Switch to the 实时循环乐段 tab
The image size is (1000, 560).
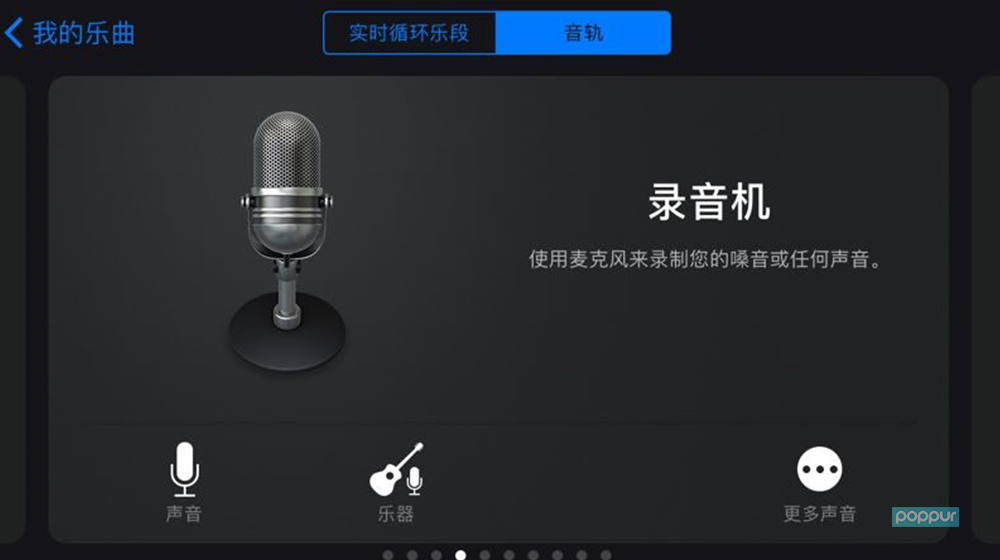point(409,33)
